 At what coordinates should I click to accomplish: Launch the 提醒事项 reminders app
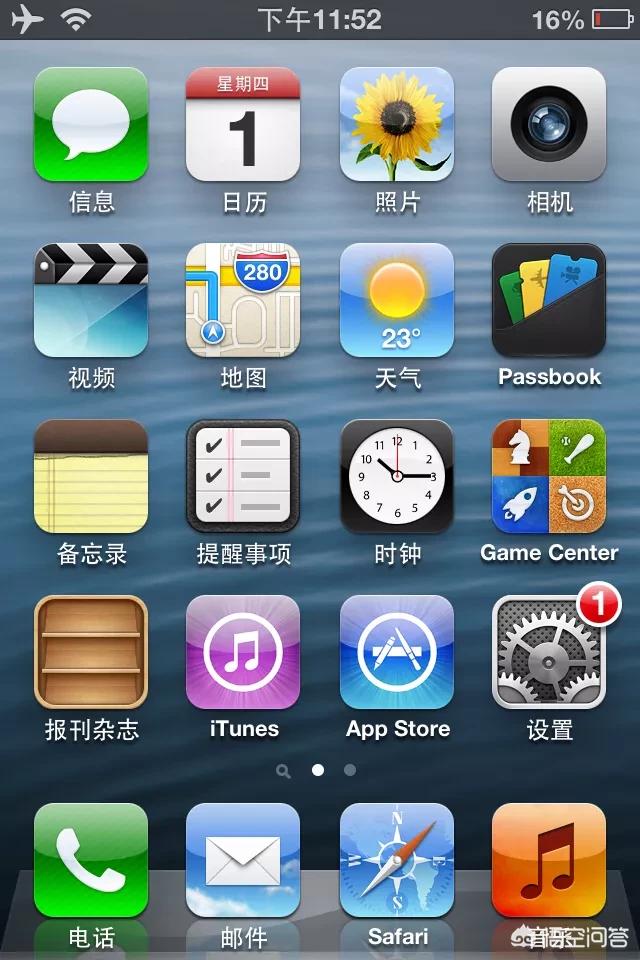tap(243, 476)
